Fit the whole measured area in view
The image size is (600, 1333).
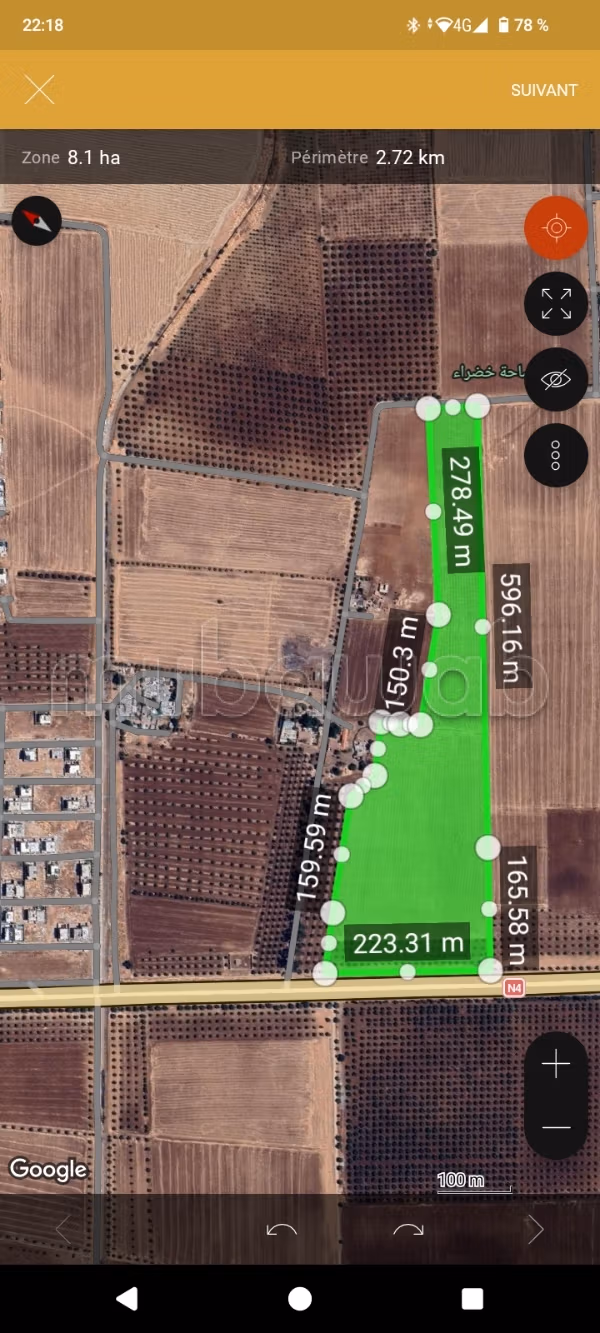(x=556, y=303)
